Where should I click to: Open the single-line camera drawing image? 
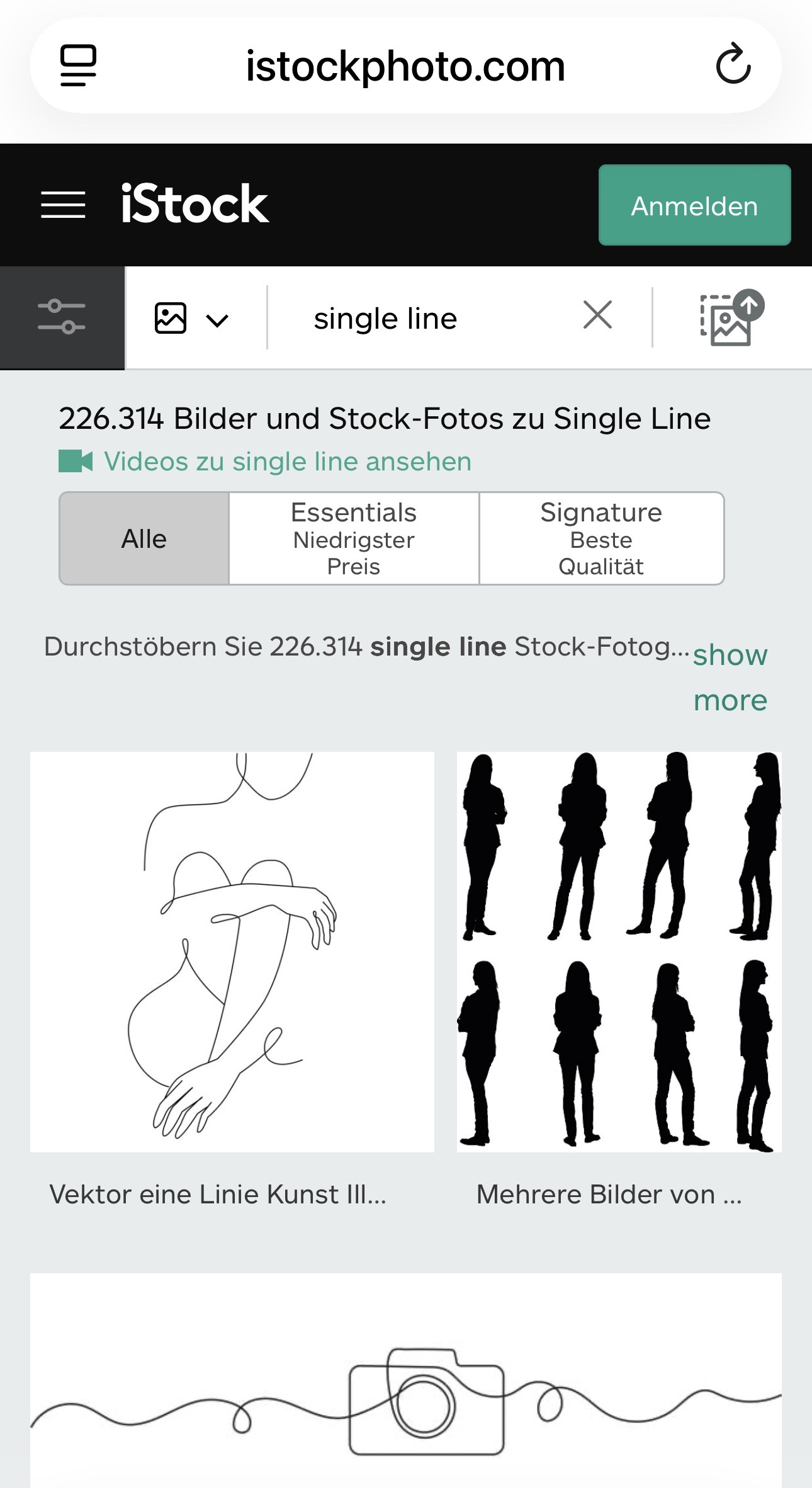[x=406, y=1385]
